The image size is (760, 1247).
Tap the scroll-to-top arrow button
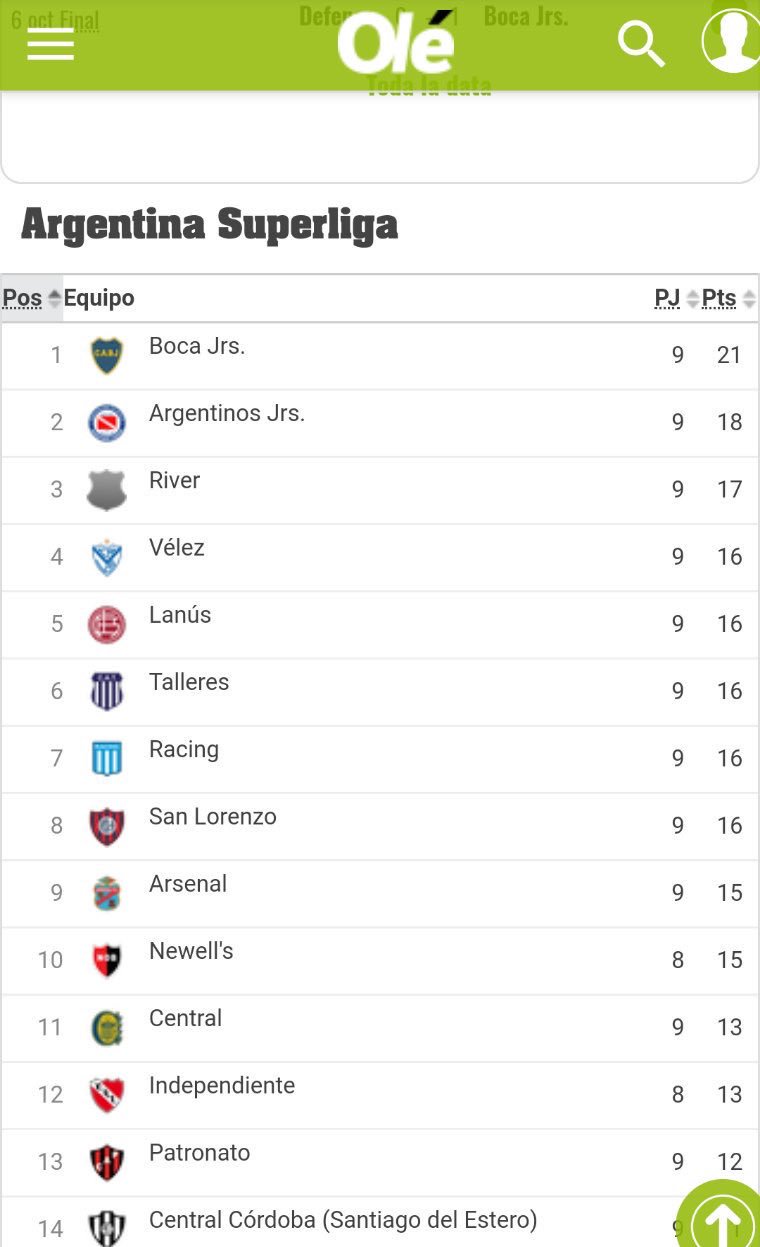click(x=721, y=1217)
